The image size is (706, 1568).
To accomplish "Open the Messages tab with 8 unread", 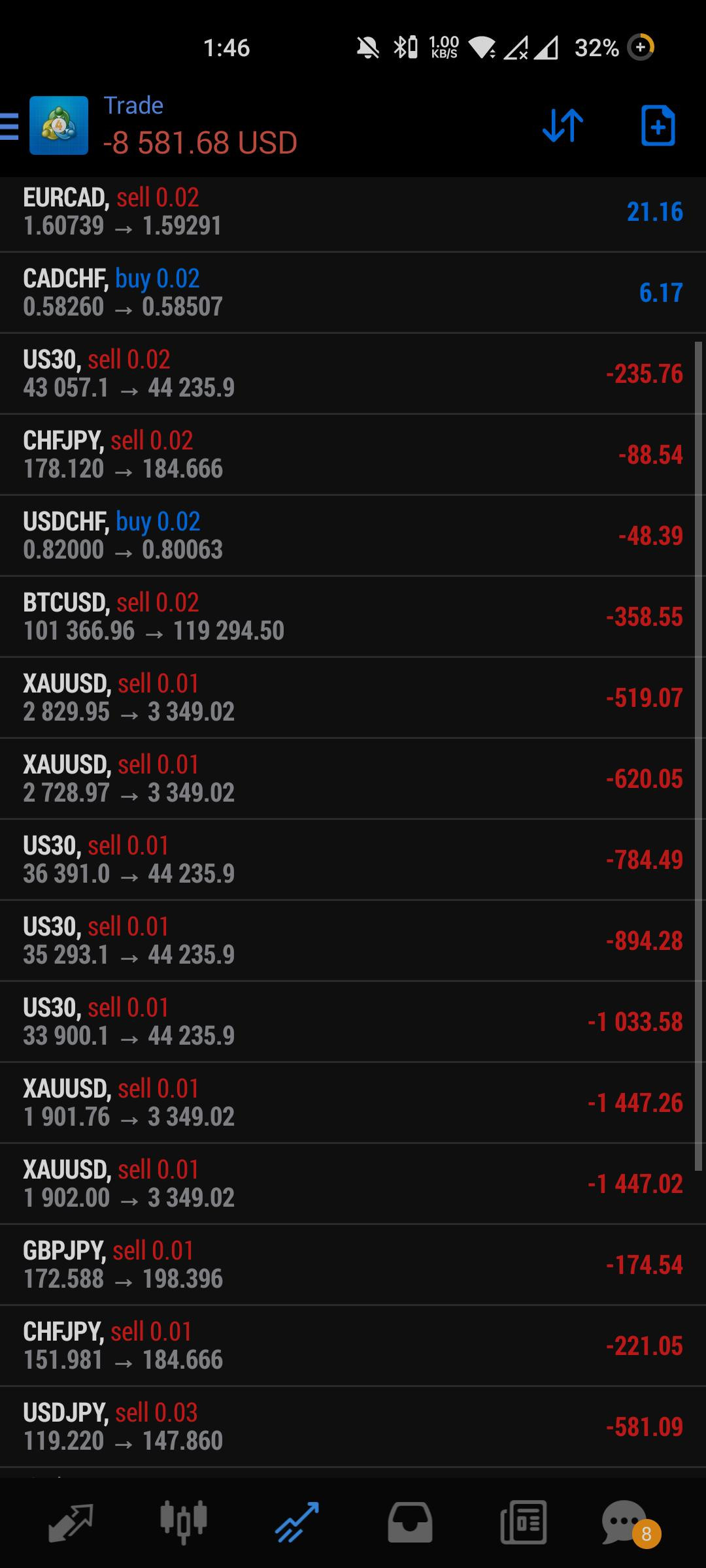I will (x=630, y=1524).
